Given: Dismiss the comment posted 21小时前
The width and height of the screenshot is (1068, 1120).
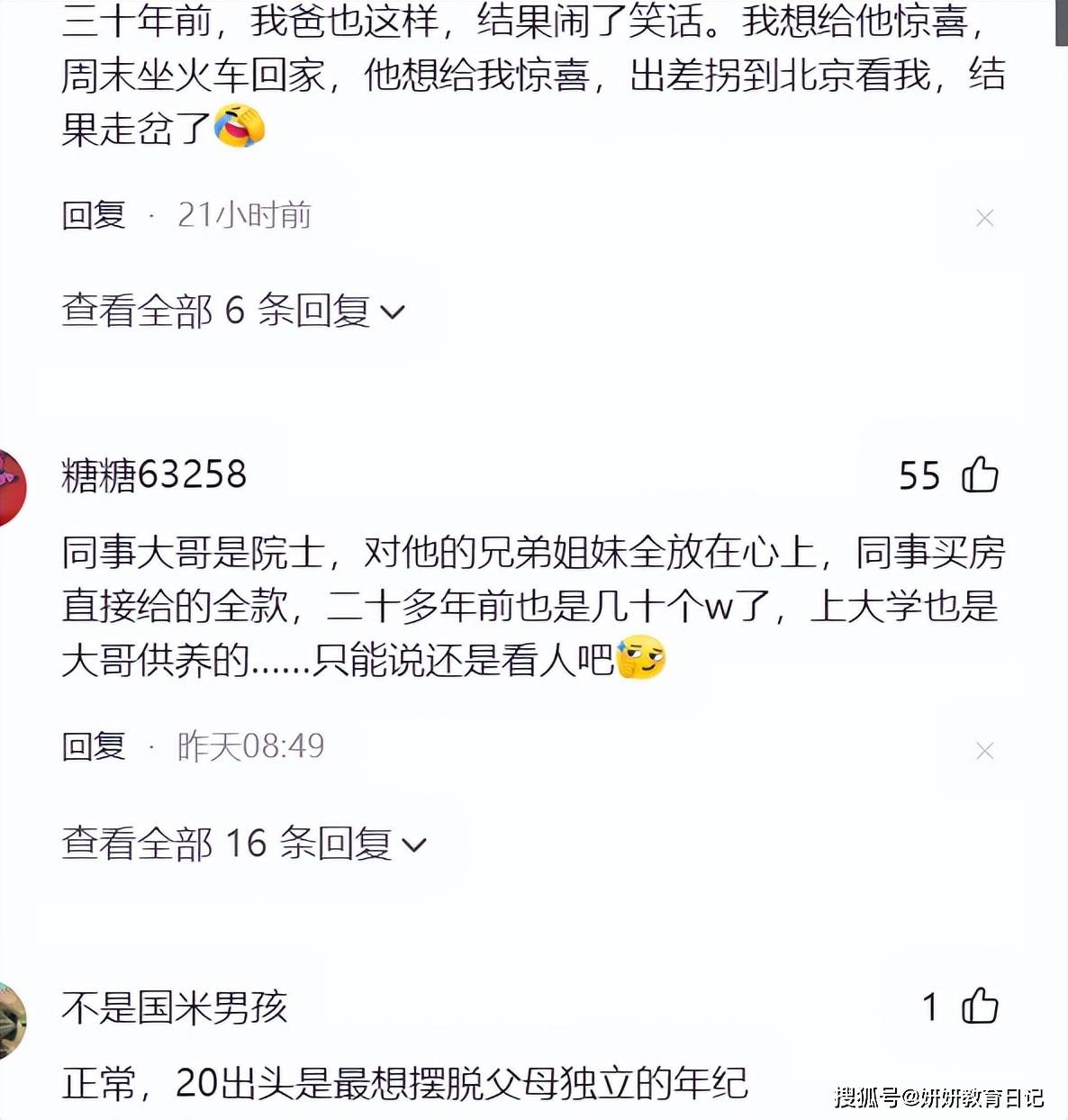Looking at the screenshot, I should (984, 218).
